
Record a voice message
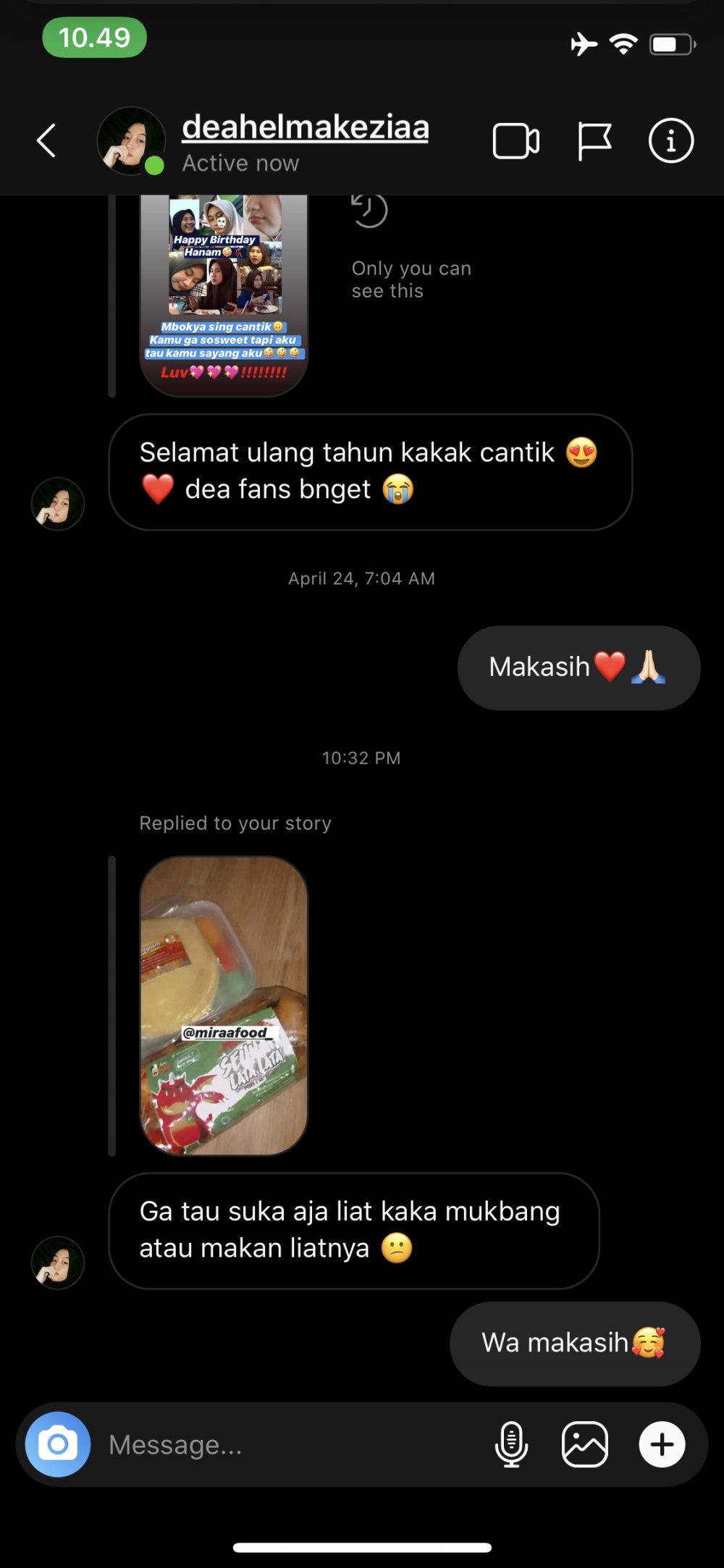coord(511,1444)
